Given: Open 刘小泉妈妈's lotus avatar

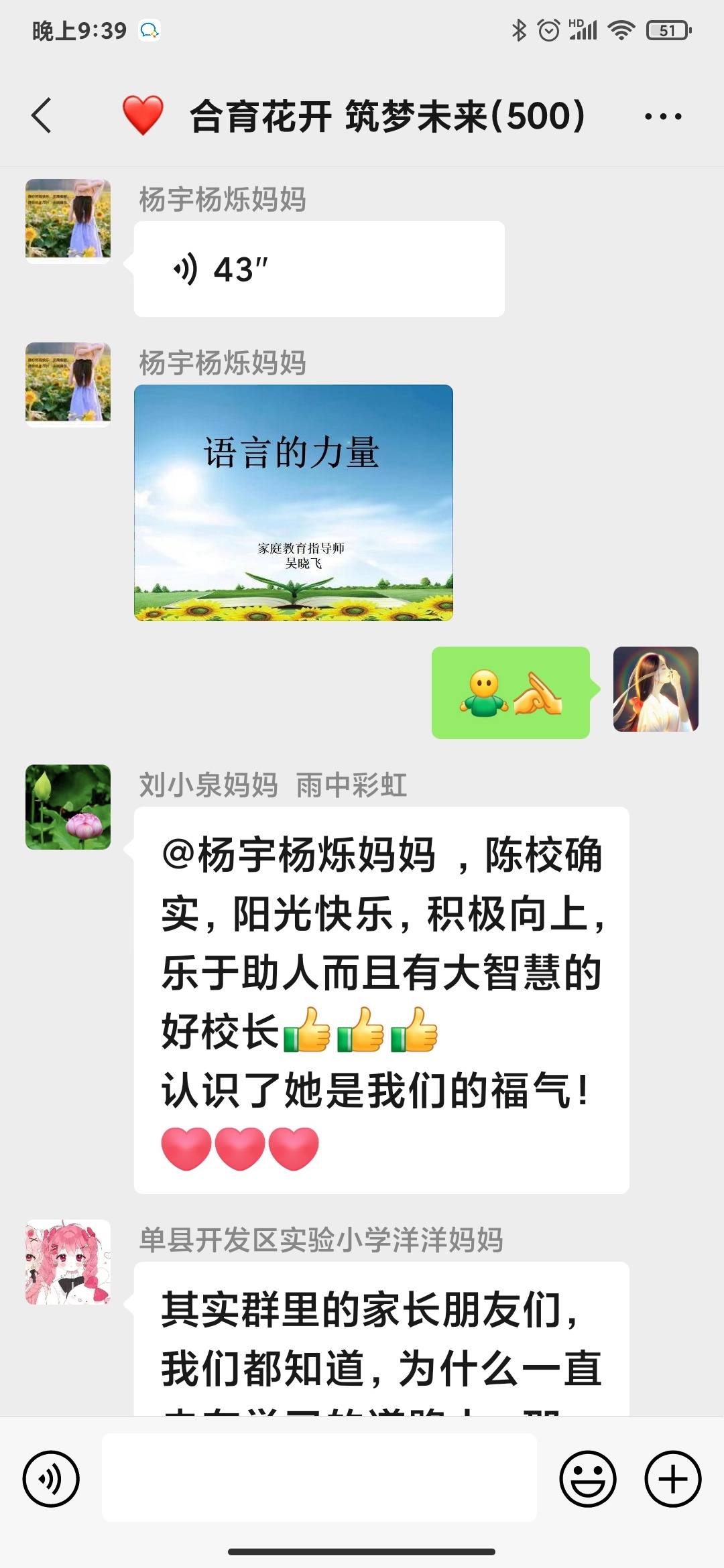Looking at the screenshot, I should tap(68, 807).
